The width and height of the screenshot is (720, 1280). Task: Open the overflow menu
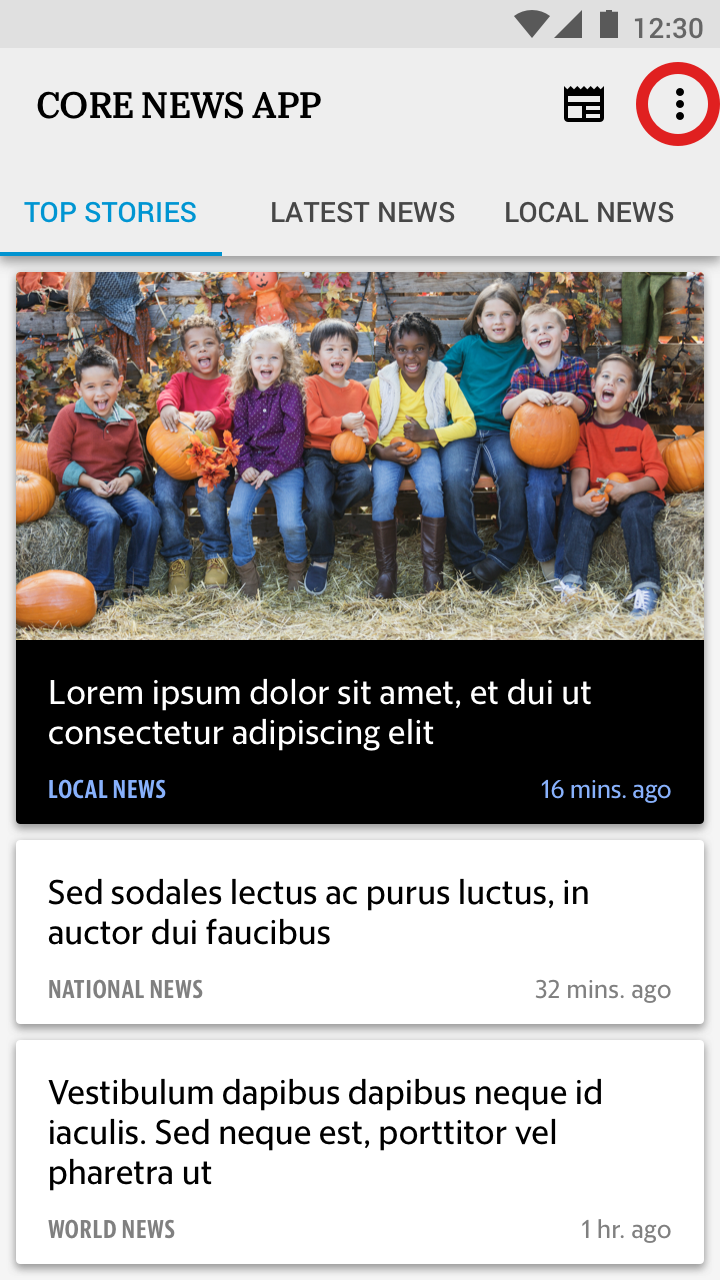point(679,104)
